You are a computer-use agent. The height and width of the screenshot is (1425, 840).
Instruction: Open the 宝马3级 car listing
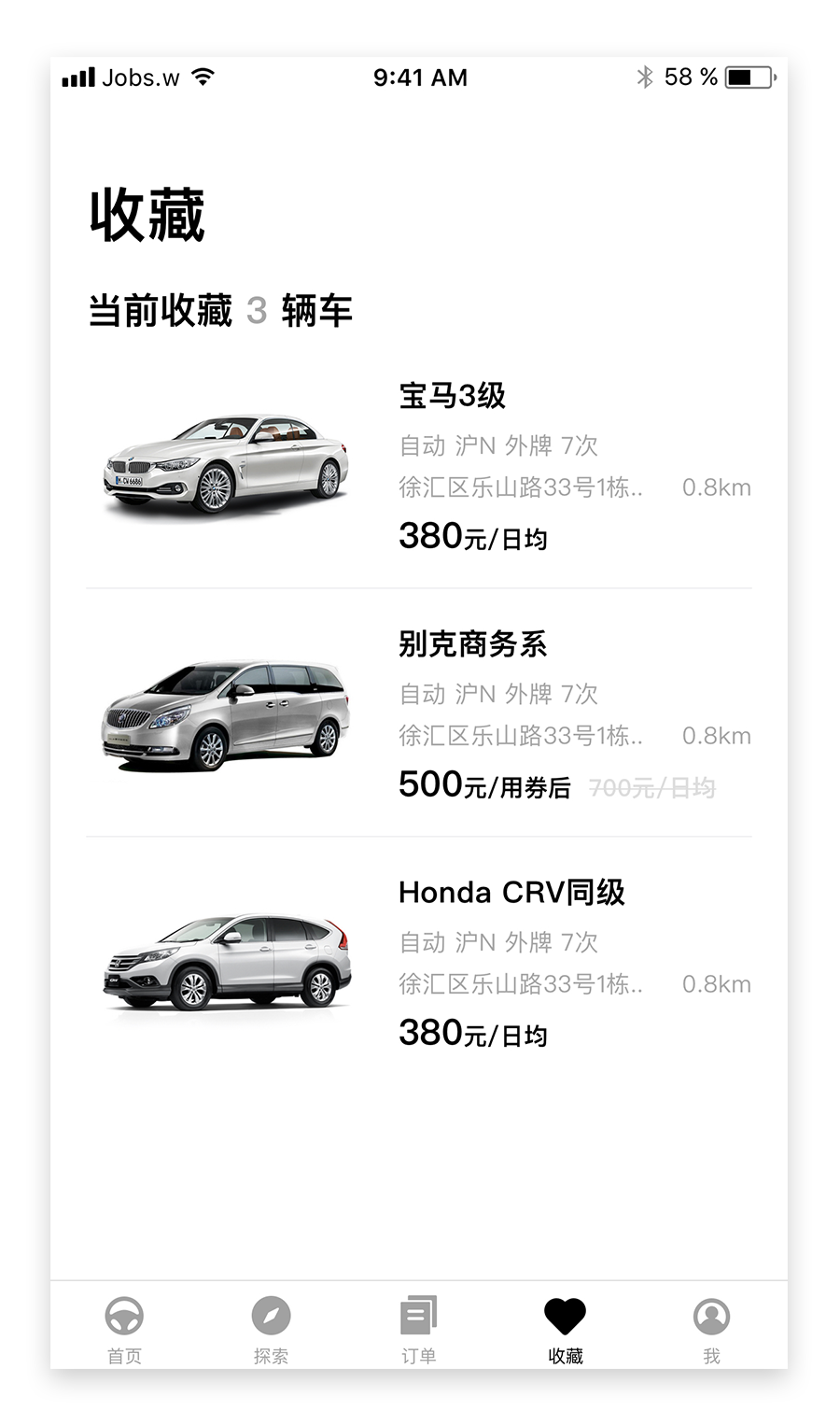point(452,396)
